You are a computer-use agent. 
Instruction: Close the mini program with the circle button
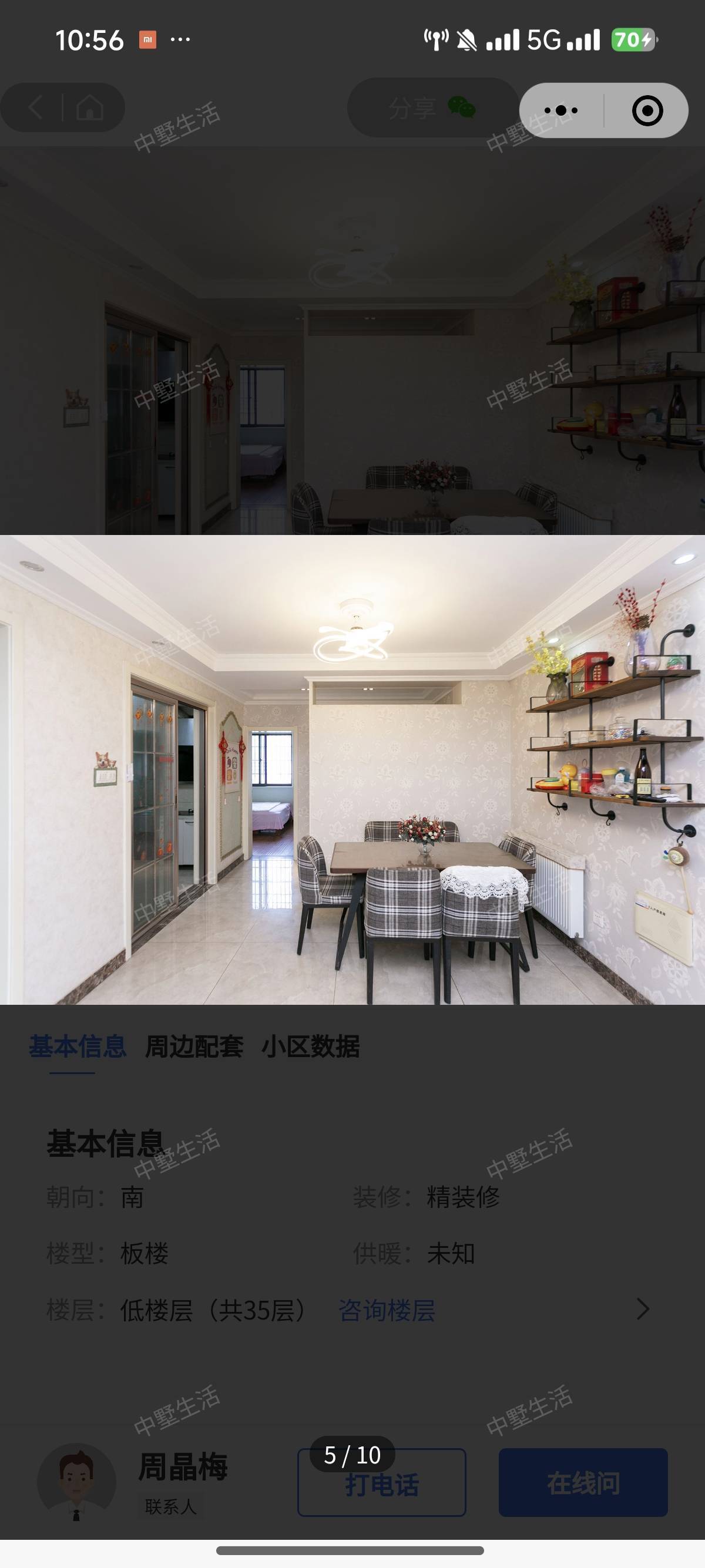pos(647,111)
